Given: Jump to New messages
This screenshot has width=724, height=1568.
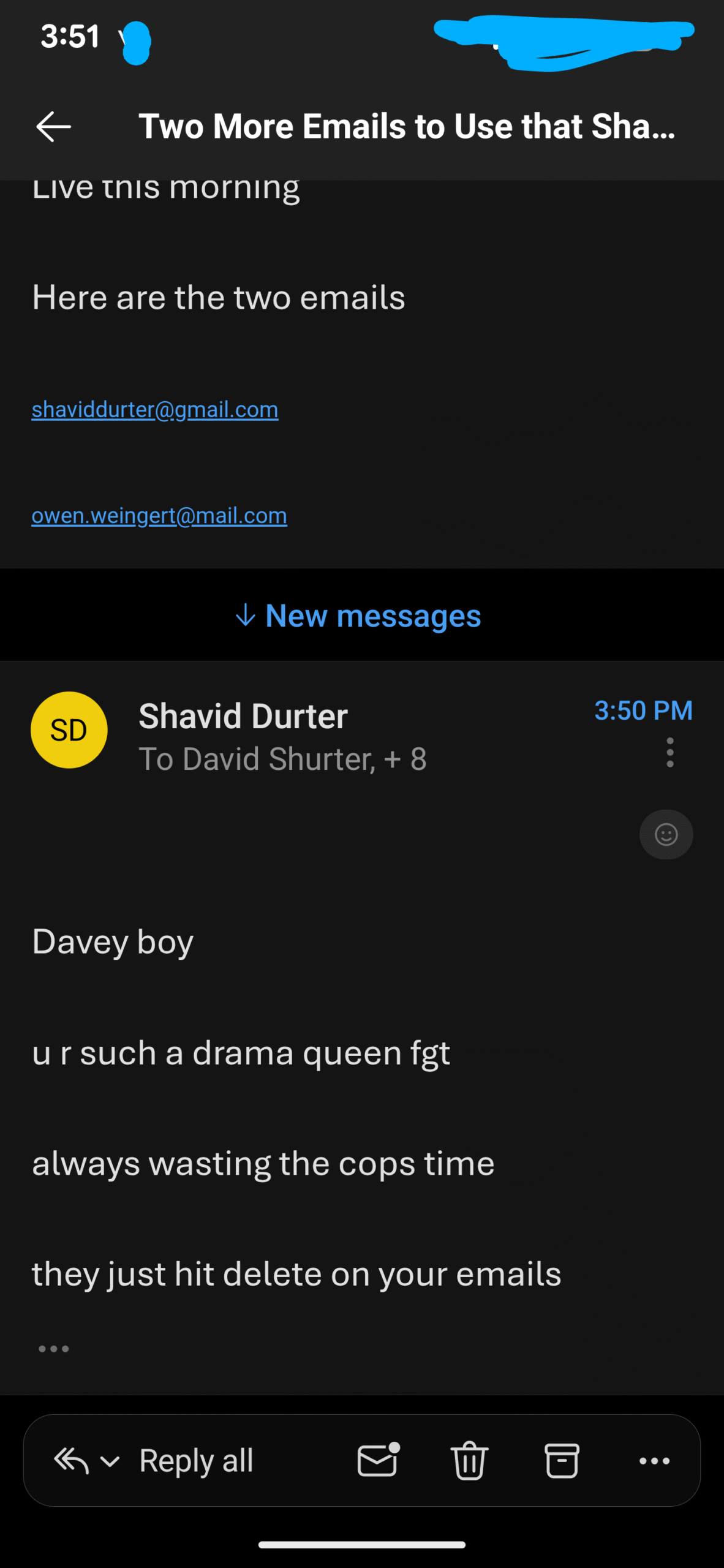Looking at the screenshot, I should [359, 616].
